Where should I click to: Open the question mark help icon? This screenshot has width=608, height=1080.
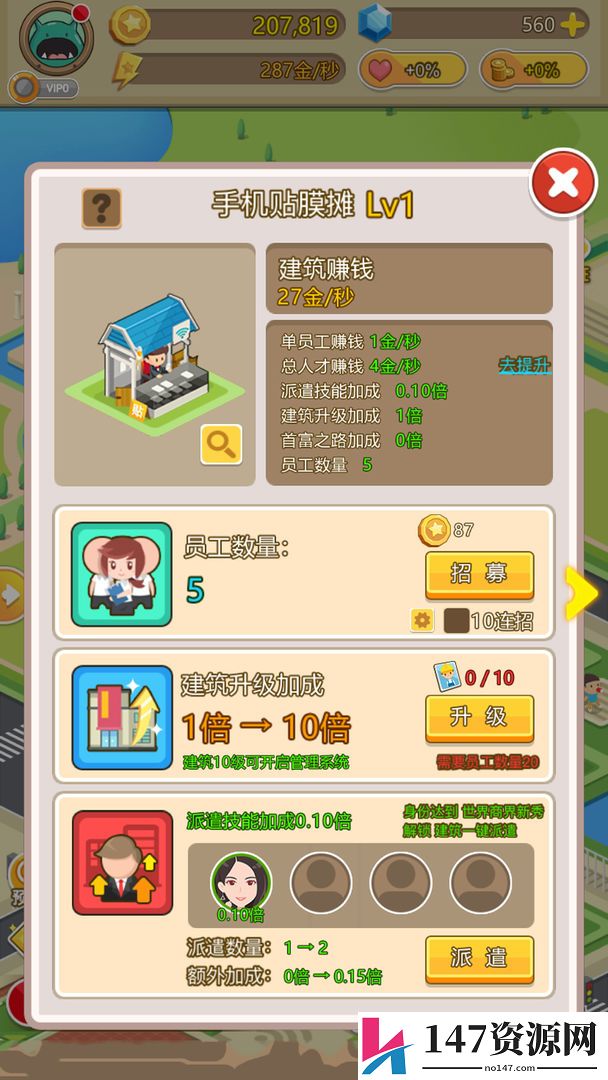coord(102,208)
